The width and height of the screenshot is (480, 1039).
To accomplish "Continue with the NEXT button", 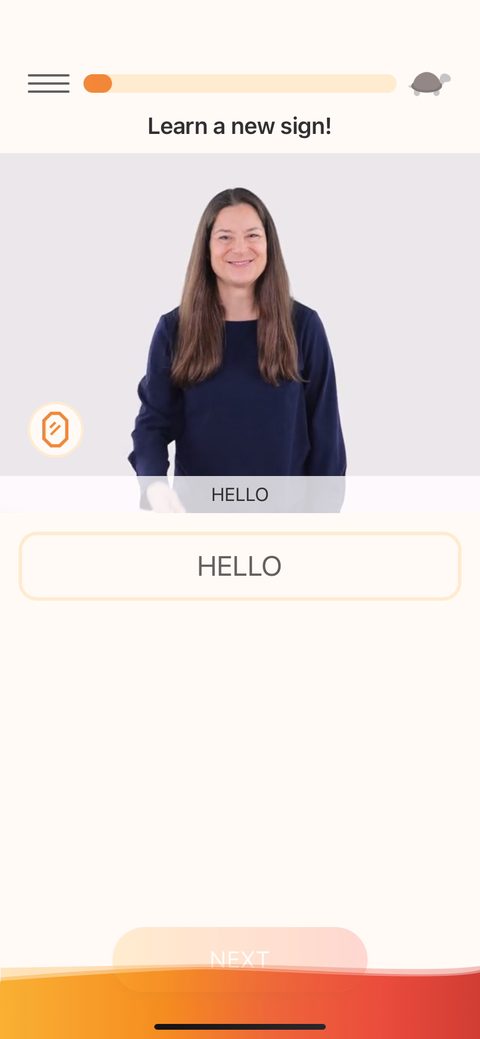I will [x=240, y=958].
